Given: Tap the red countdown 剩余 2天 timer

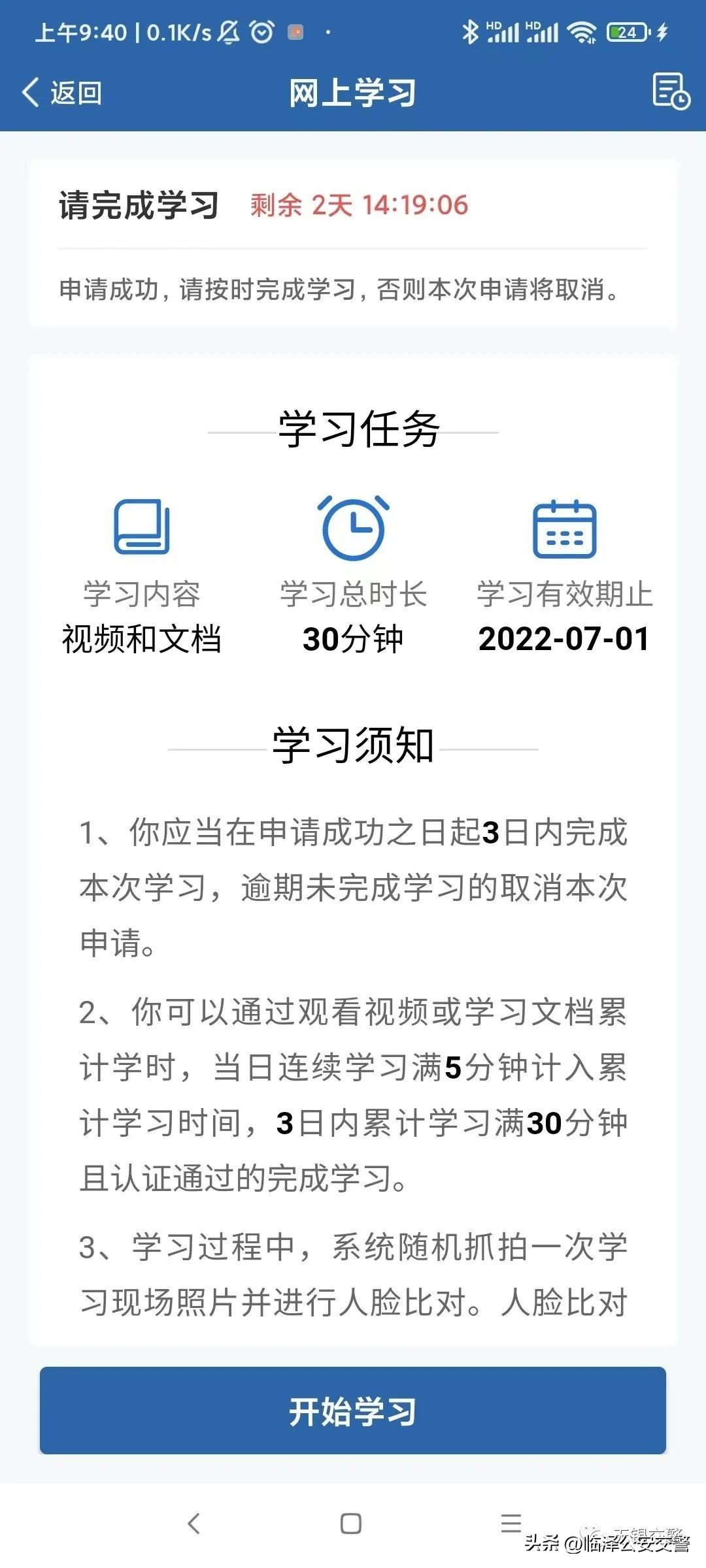Looking at the screenshot, I should pos(357,206).
